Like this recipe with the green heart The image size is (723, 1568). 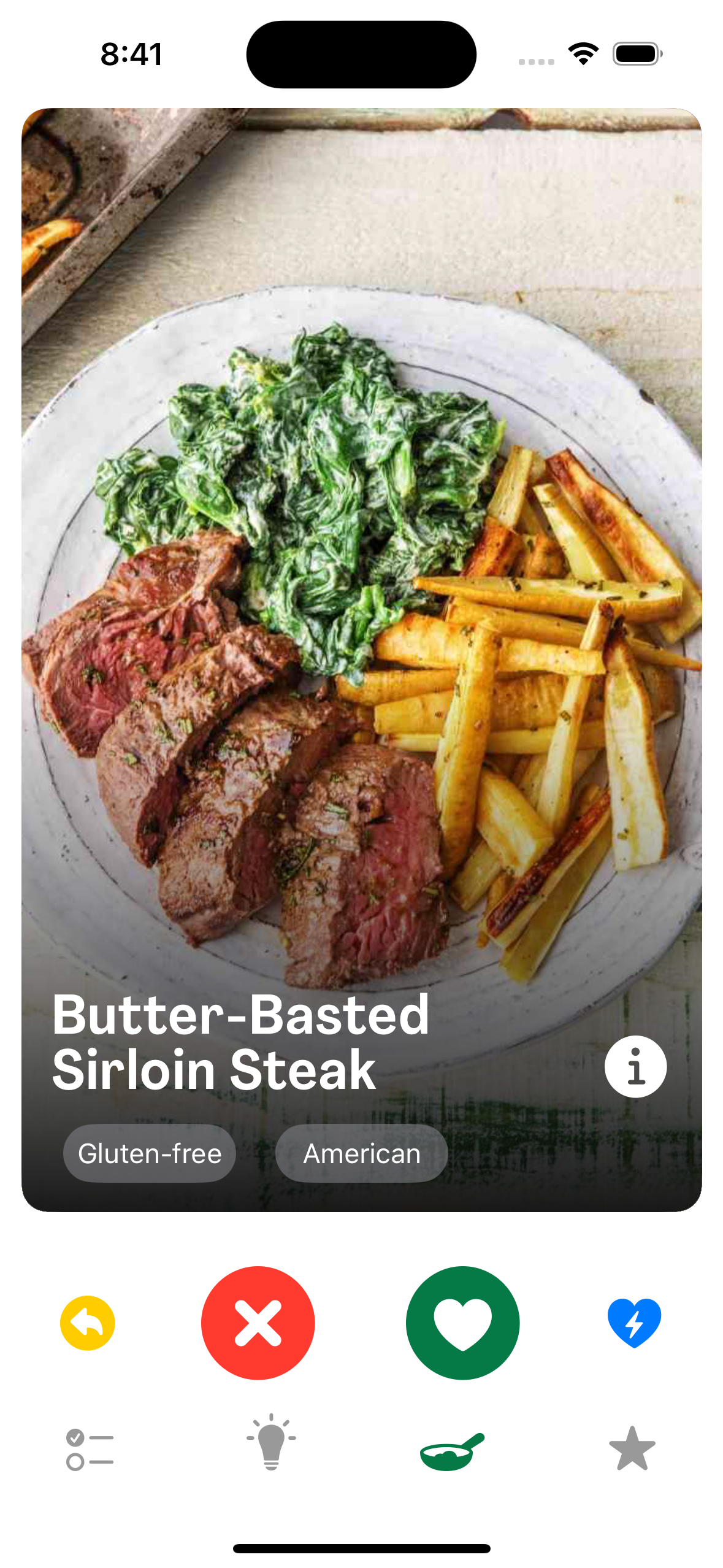click(x=463, y=1323)
